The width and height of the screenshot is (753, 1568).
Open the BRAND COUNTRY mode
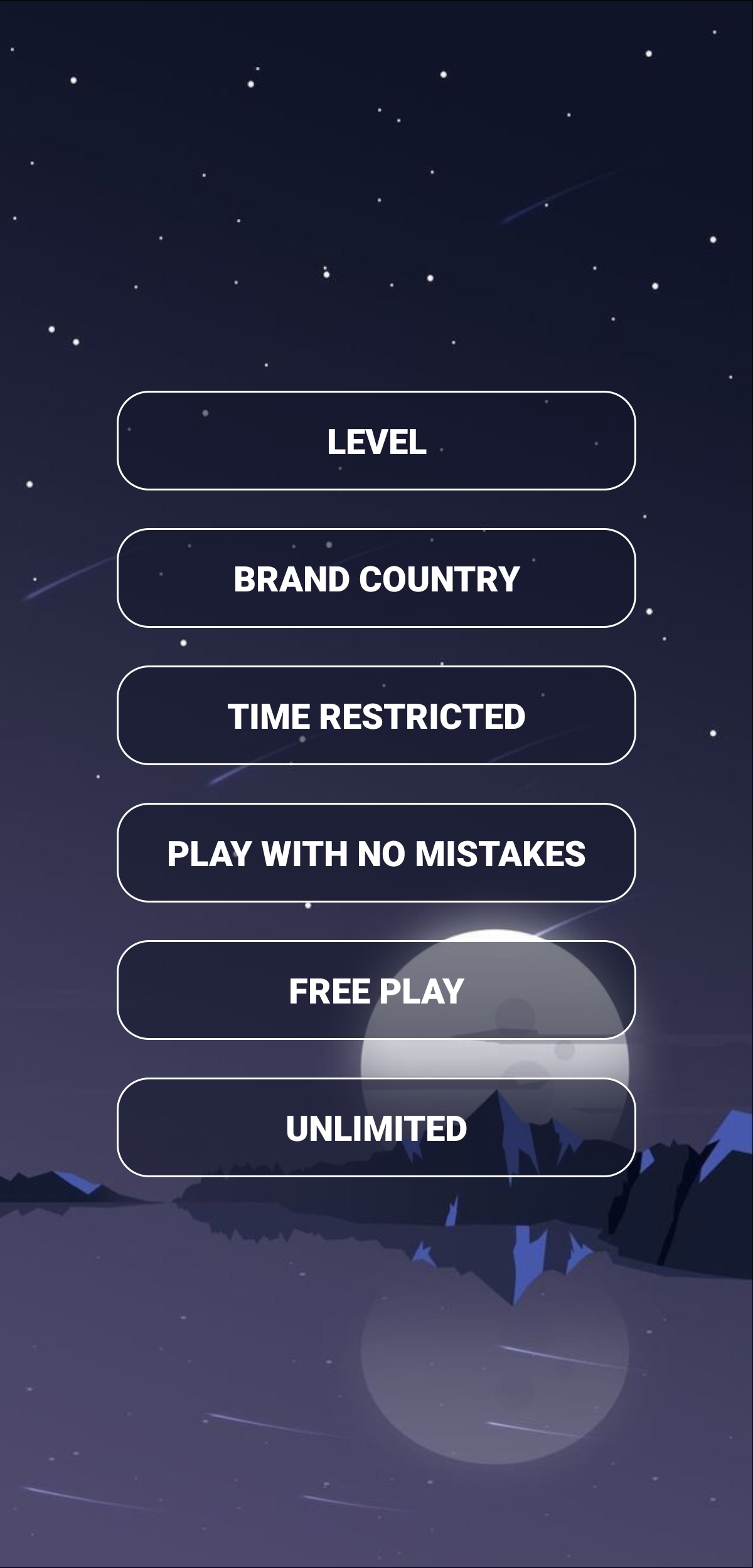(x=376, y=578)
